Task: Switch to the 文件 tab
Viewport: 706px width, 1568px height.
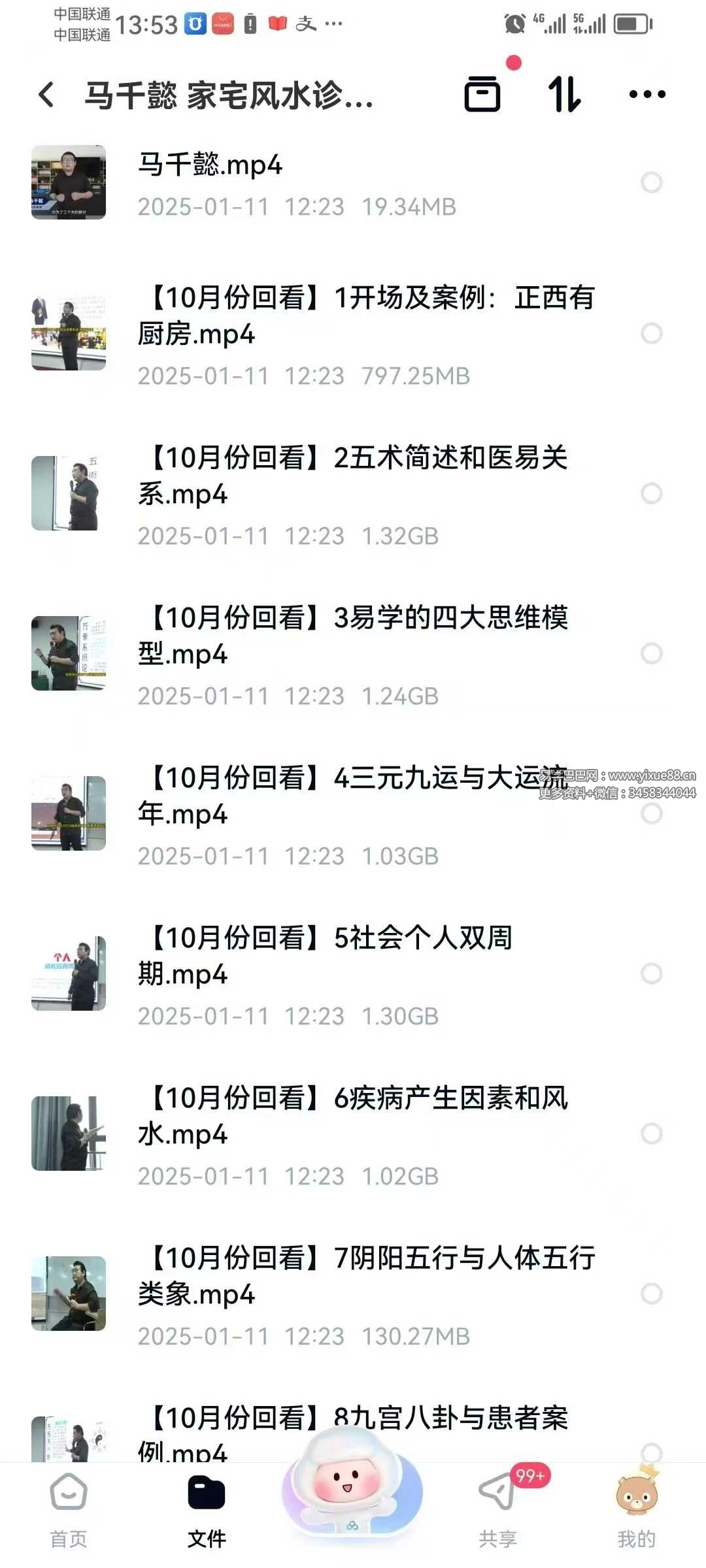Action: (207, 1511)
